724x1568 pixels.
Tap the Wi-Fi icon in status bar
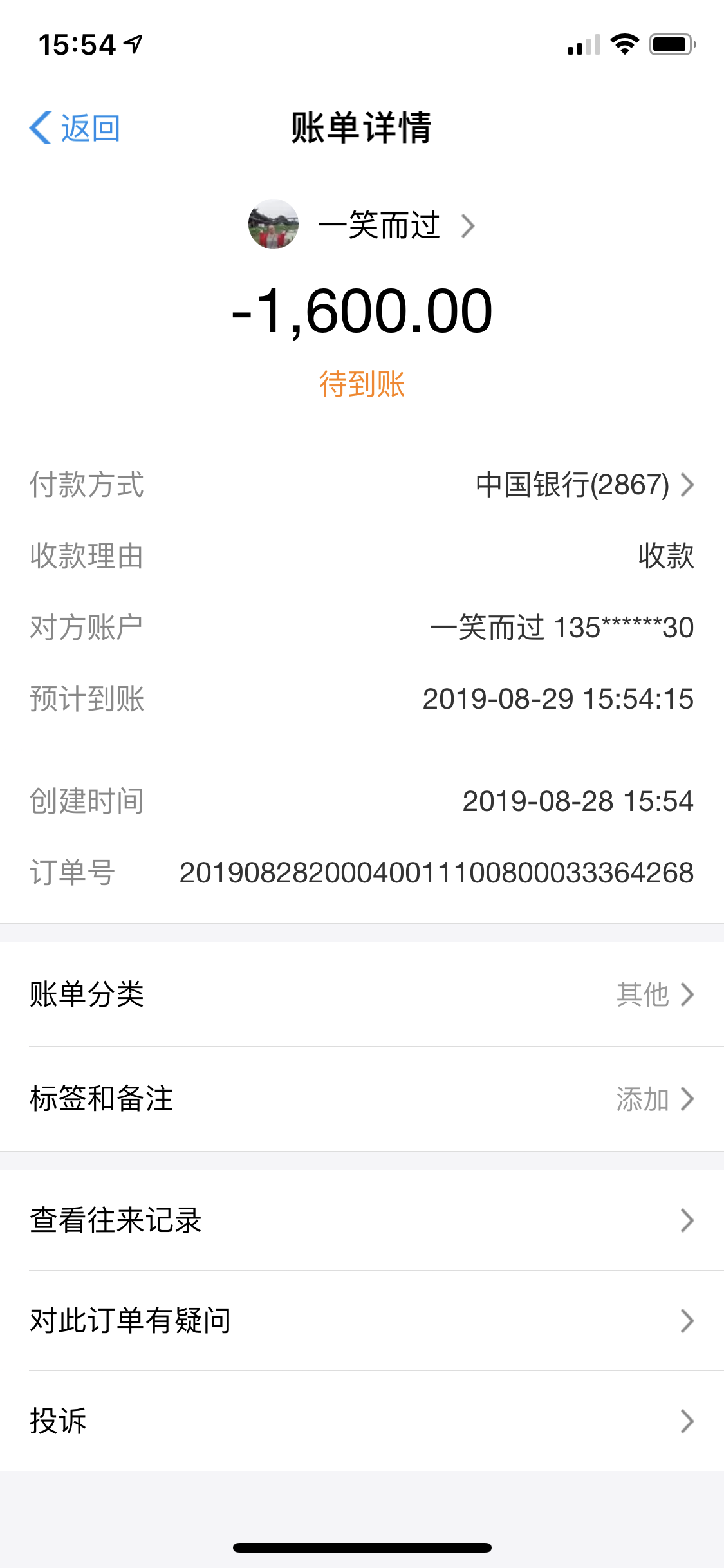(x=624, y=44)
